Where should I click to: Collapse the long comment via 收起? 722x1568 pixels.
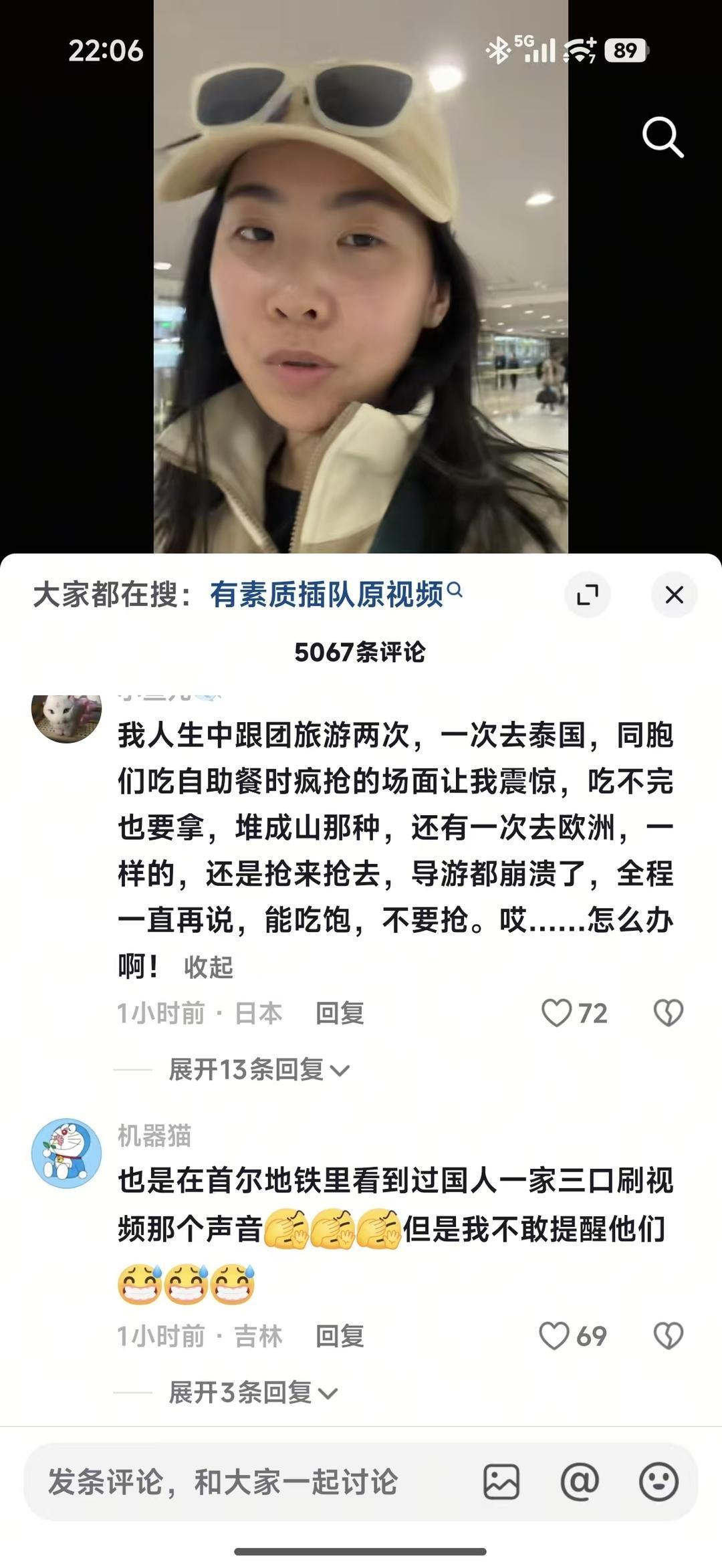[208, 967]
